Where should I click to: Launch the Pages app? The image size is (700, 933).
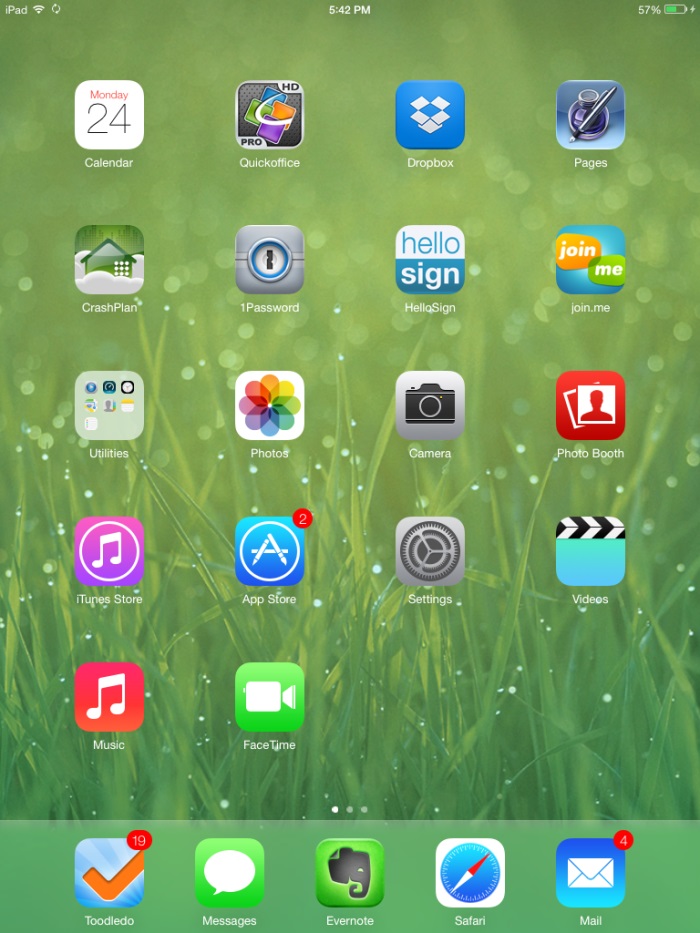pyautogui.click(x=590, y=115)
